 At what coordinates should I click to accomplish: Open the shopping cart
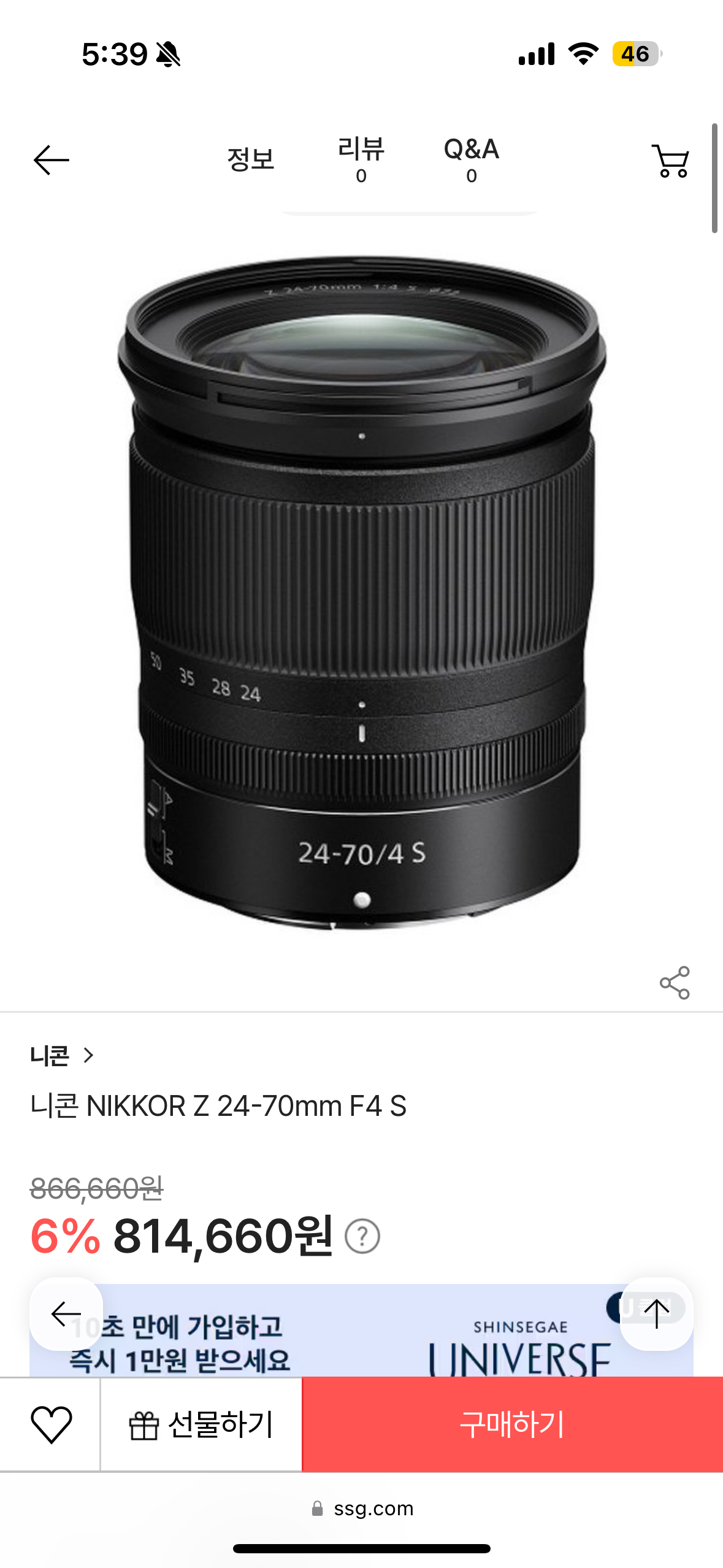click(x=671, y=161)
